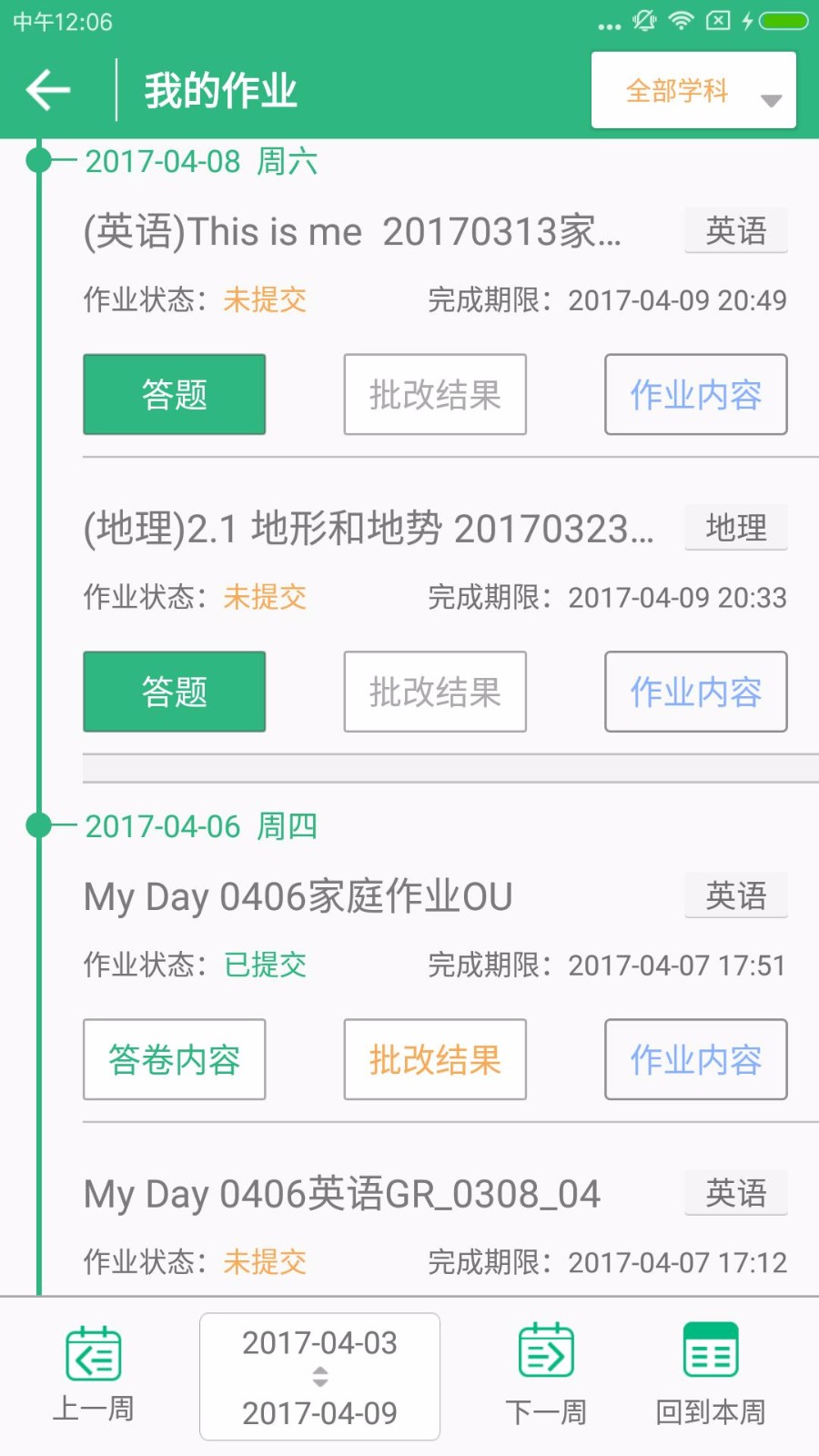Open the 2017-04-03 to 2017-04-09 date picker

pyautogui.click(x=319, y=1376)
